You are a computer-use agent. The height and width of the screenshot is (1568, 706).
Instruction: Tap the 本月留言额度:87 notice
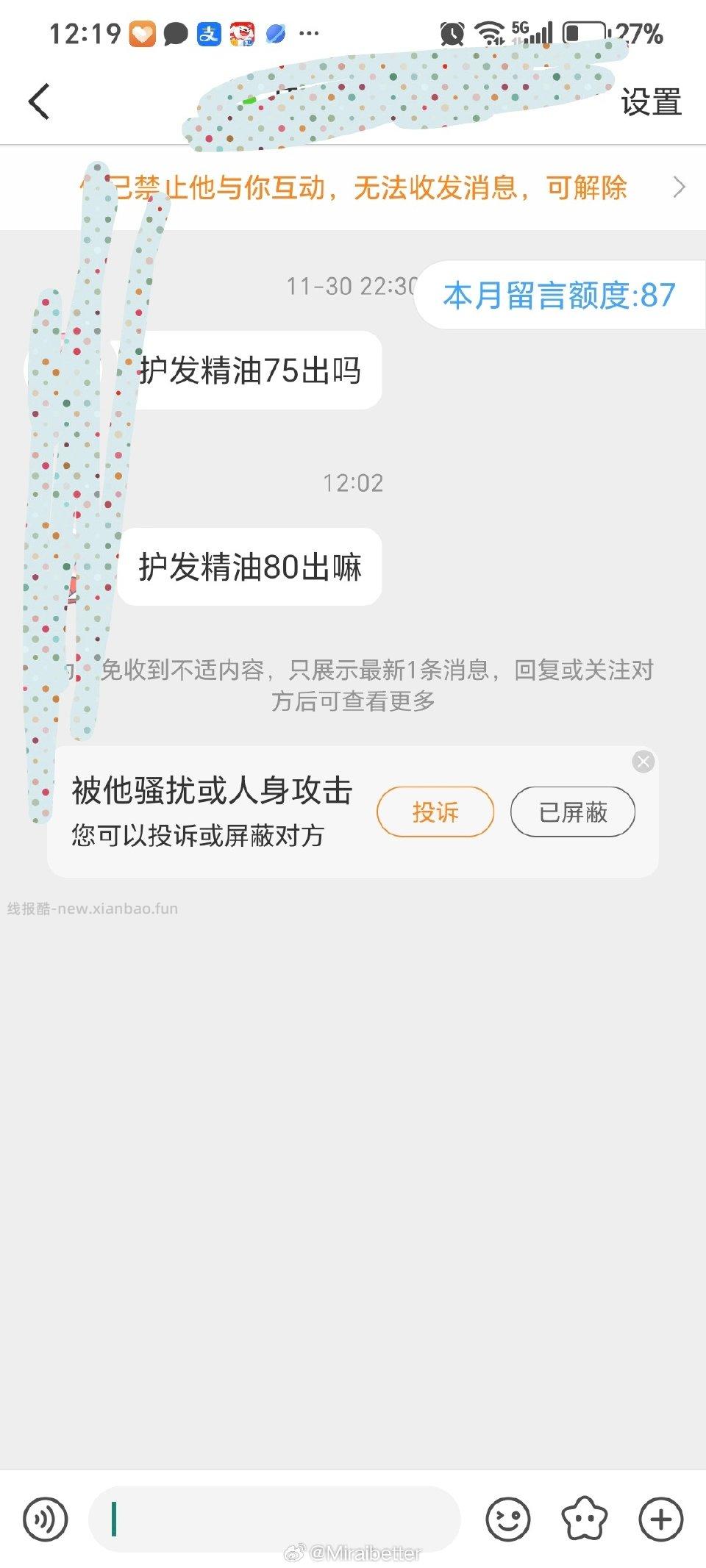click(x=559, y=294)
